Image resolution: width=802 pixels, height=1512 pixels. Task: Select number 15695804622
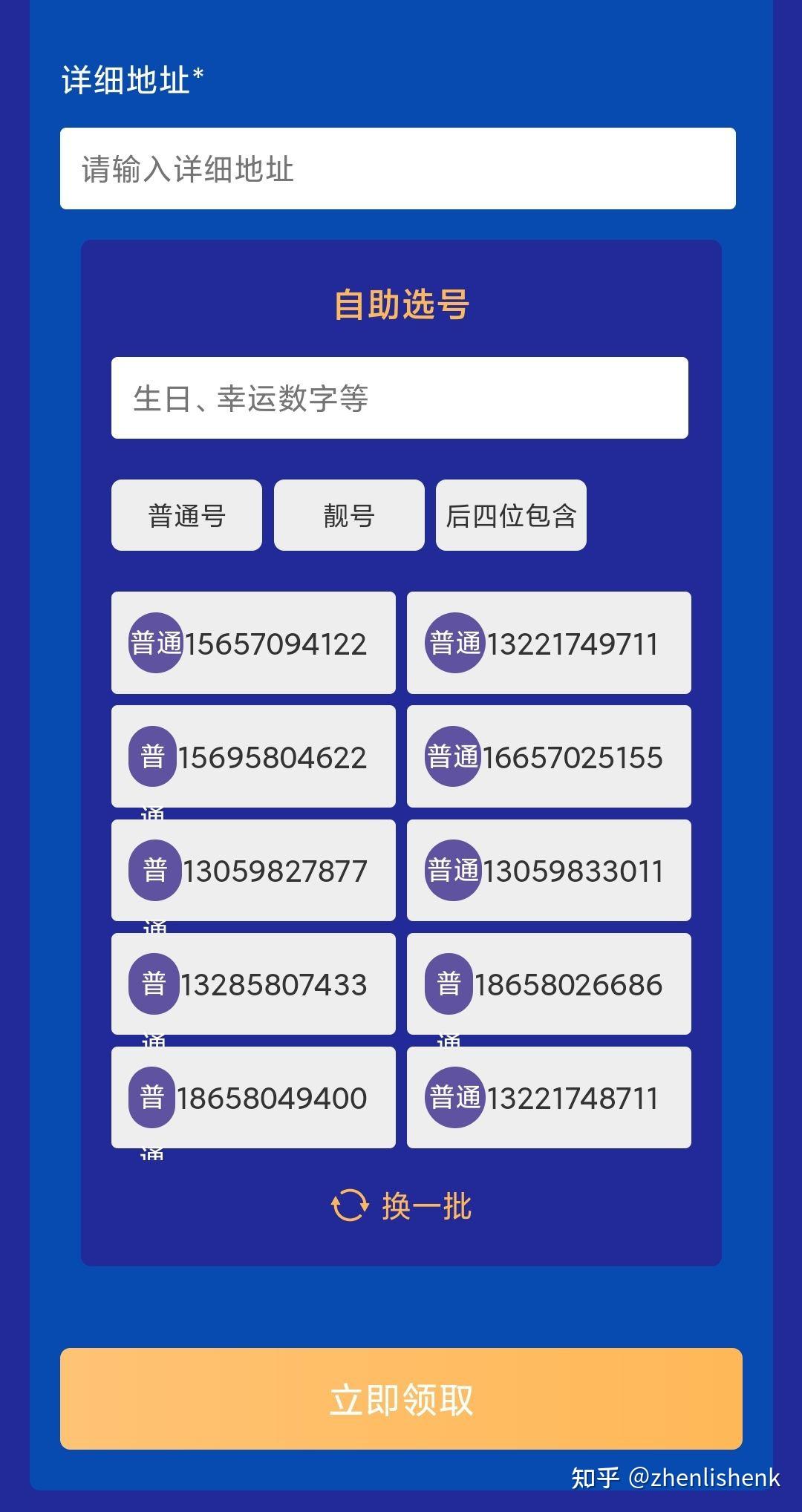[253, 756]
